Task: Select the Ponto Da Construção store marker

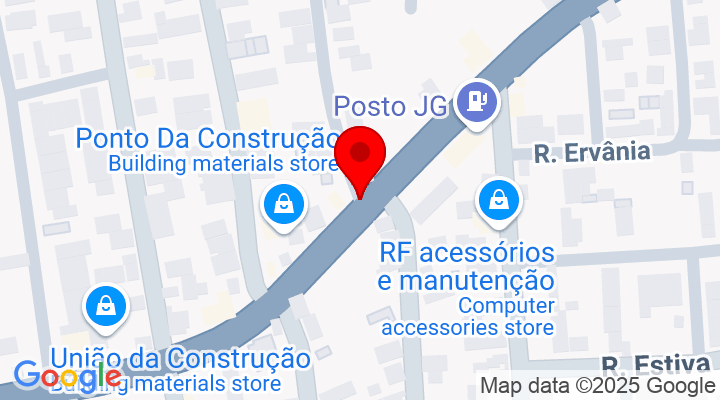Action: [285, 205]
